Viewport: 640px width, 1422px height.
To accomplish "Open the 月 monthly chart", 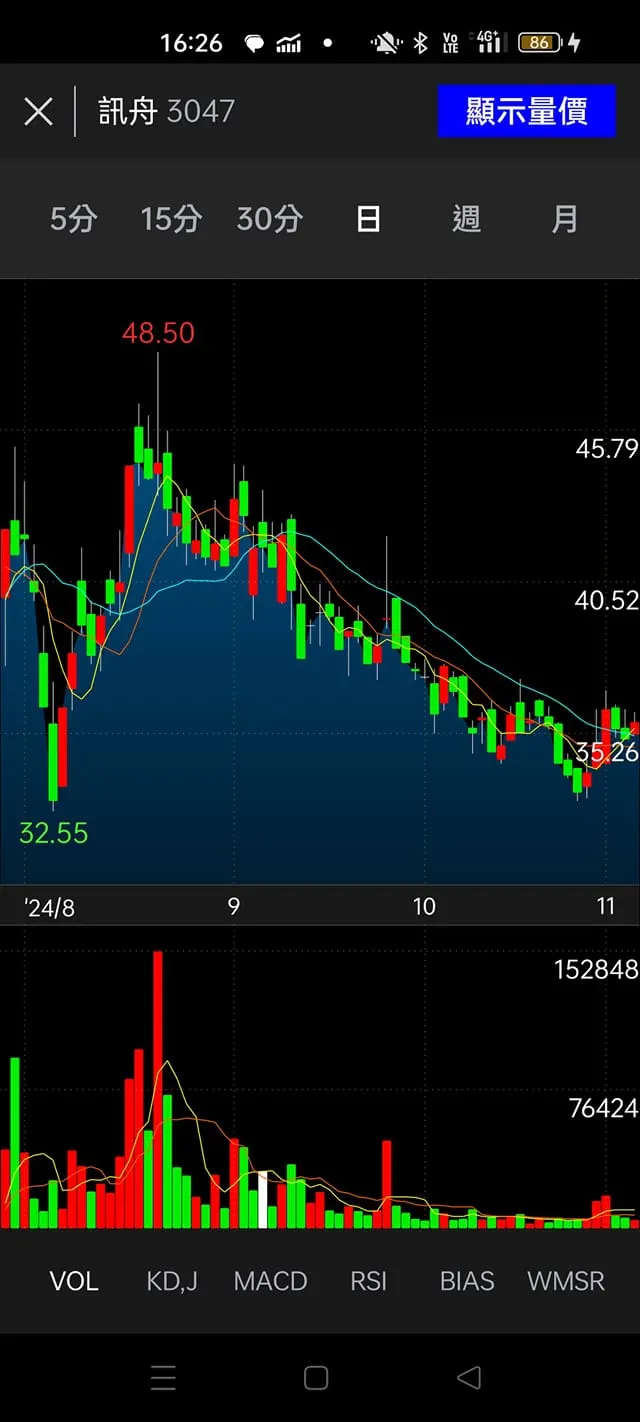I will tap(565, 219).
